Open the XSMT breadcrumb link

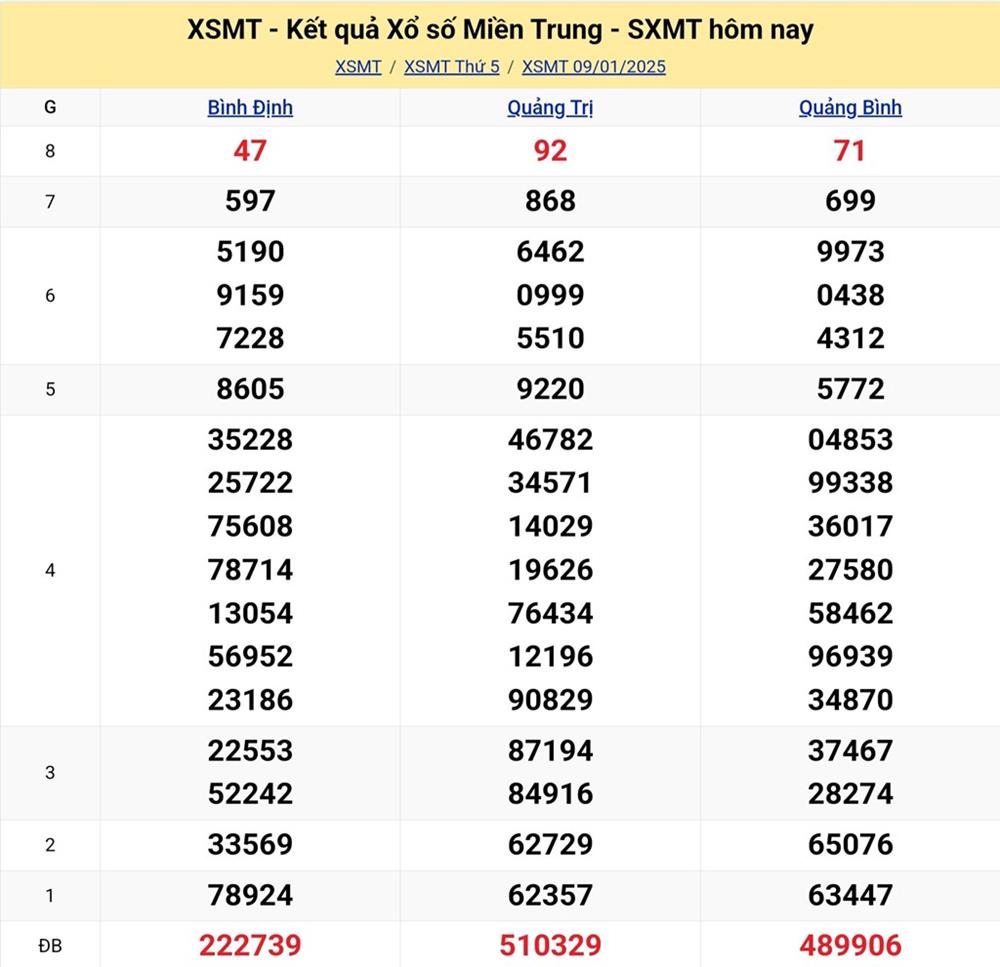[x=358, y=67]
